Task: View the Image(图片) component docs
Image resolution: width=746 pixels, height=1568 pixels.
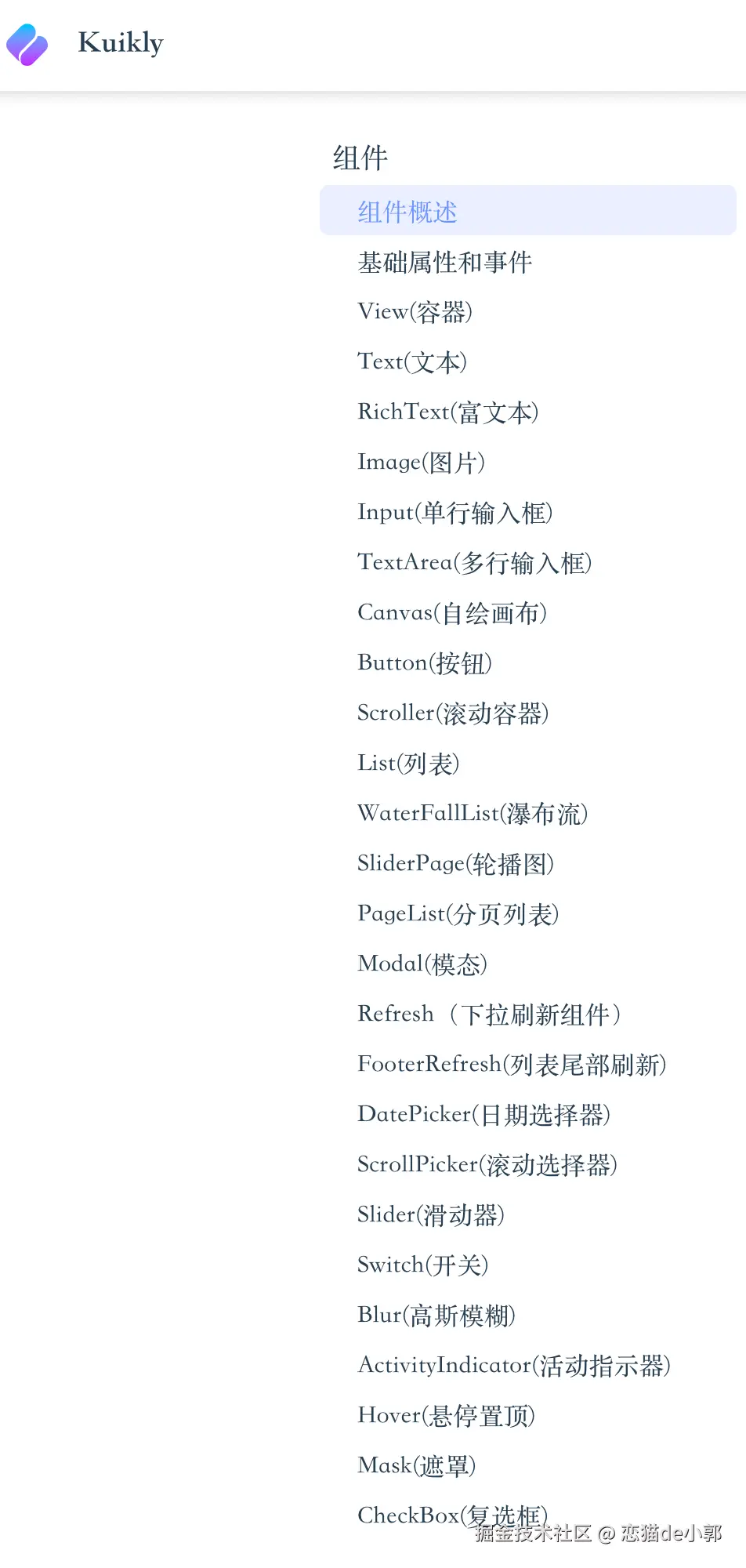Action: tap(421, 463)
